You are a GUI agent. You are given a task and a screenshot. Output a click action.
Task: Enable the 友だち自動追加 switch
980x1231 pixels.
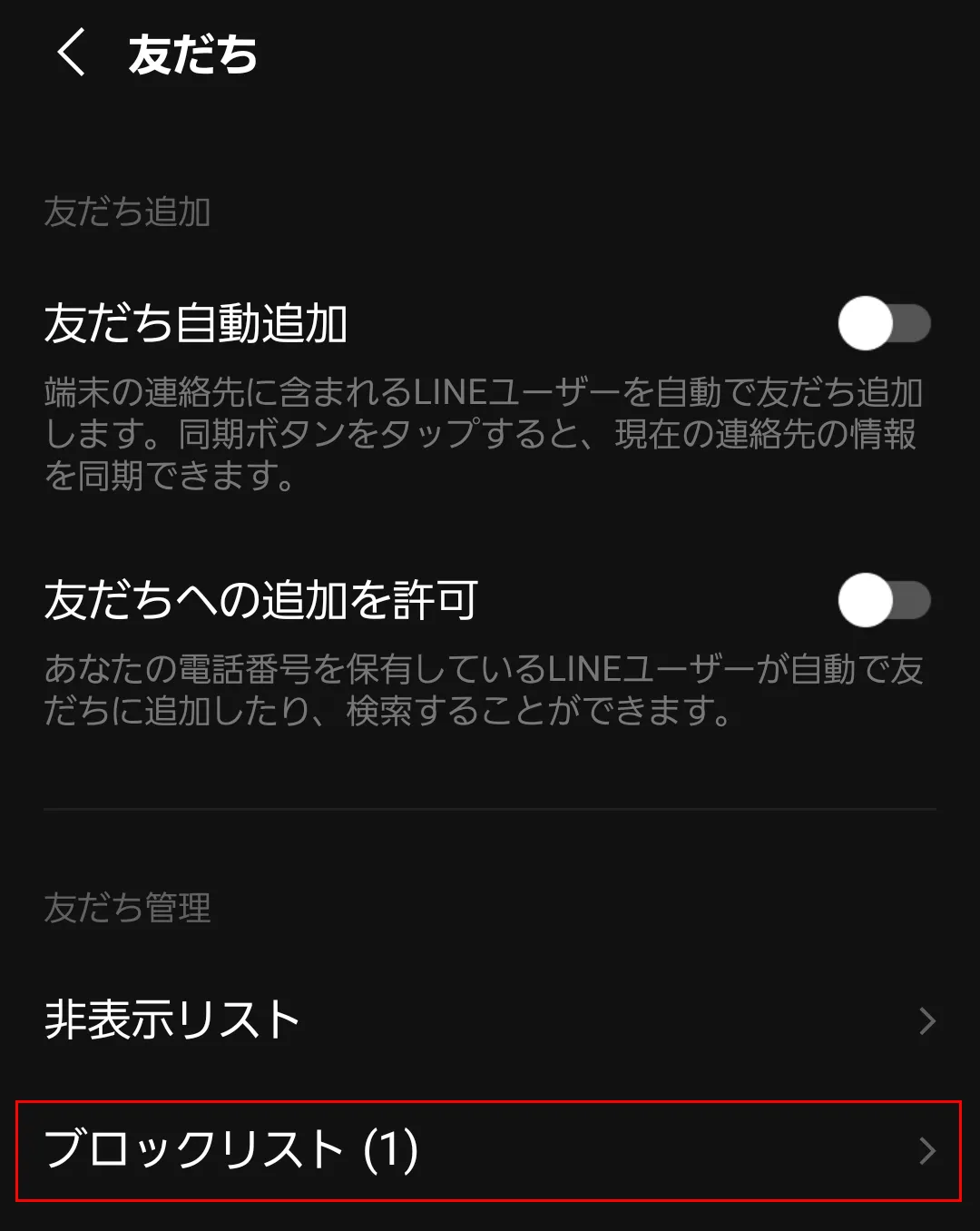(883, 323)
